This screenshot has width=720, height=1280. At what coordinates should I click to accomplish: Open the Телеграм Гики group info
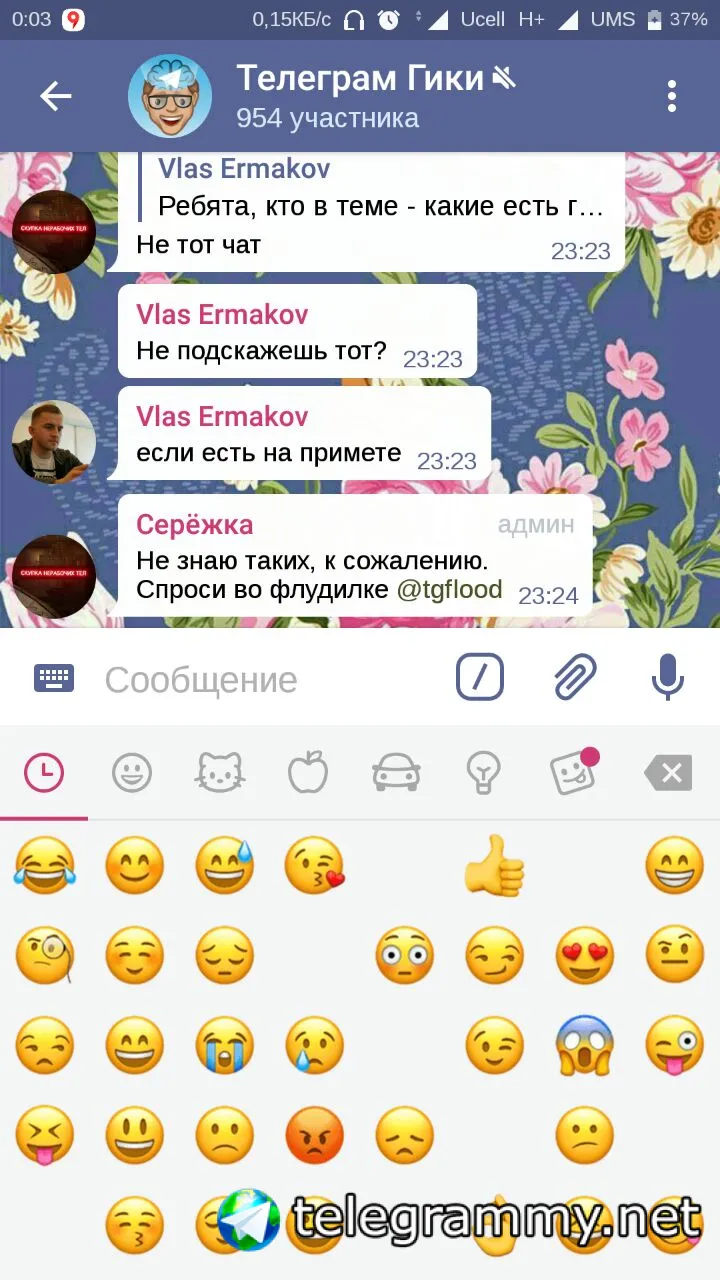tap(330, 96)
